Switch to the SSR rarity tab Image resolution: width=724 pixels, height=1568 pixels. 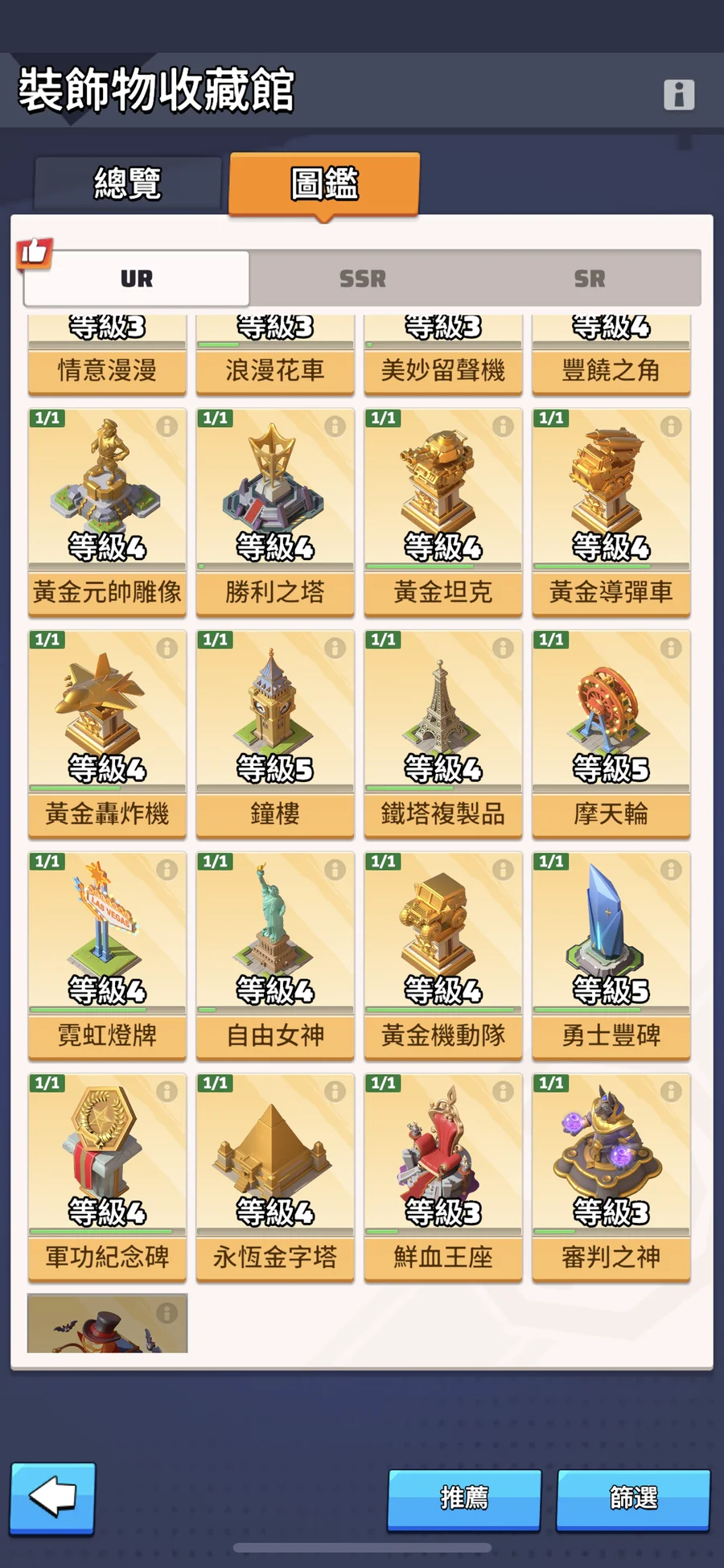tap(362, 278)
